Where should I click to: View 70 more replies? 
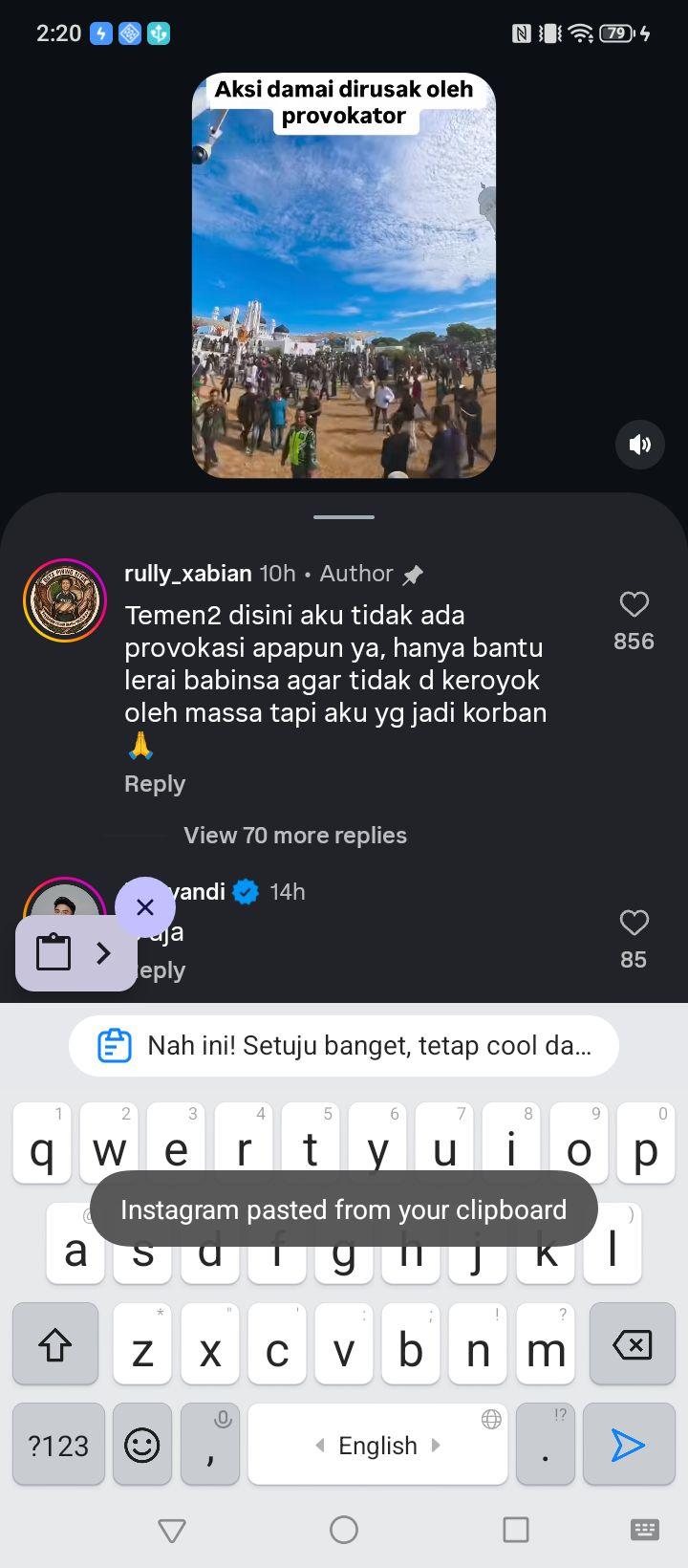click(x=295, y=835)
